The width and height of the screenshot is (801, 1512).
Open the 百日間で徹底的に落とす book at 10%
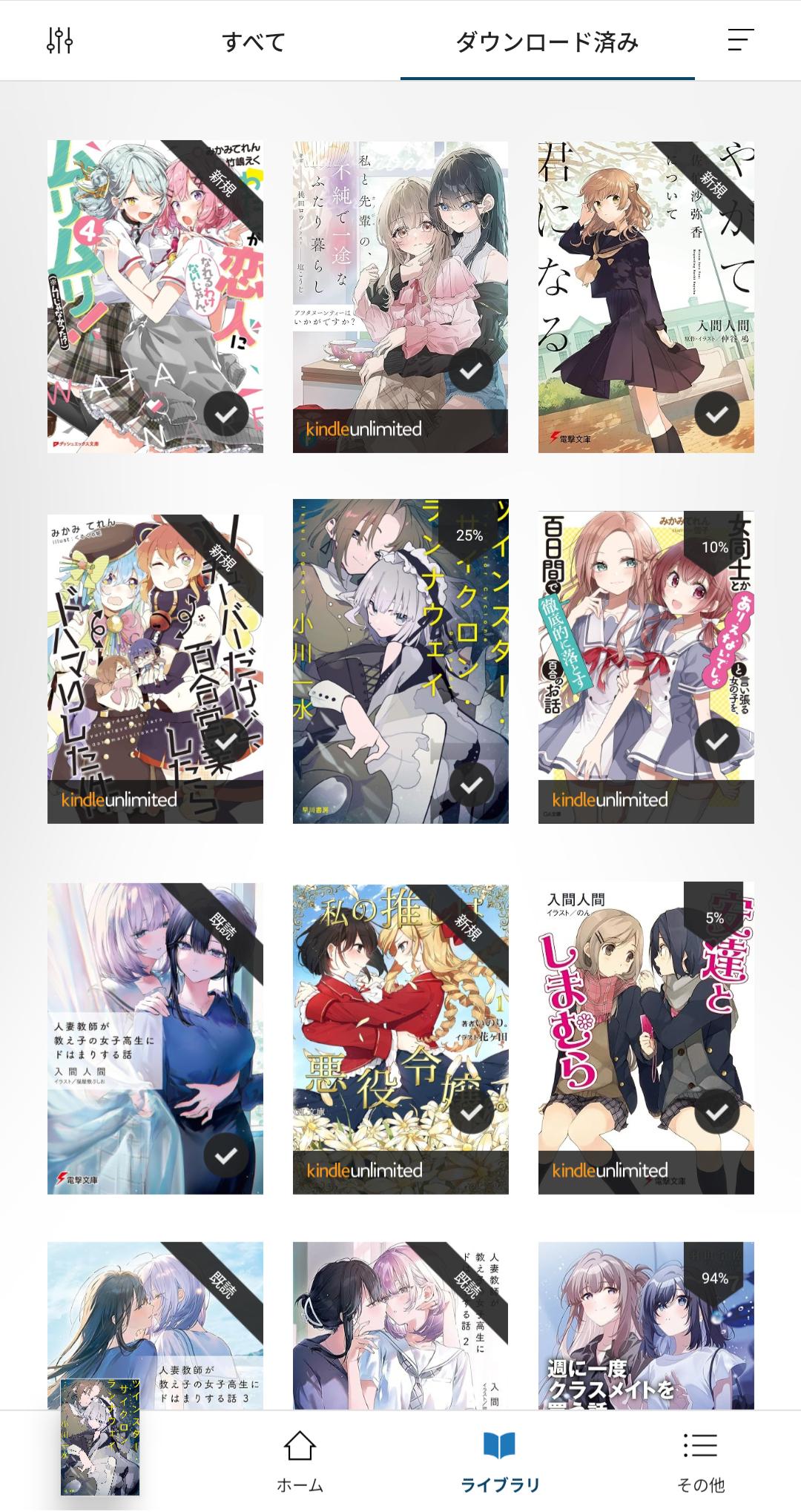pos(646,667)
